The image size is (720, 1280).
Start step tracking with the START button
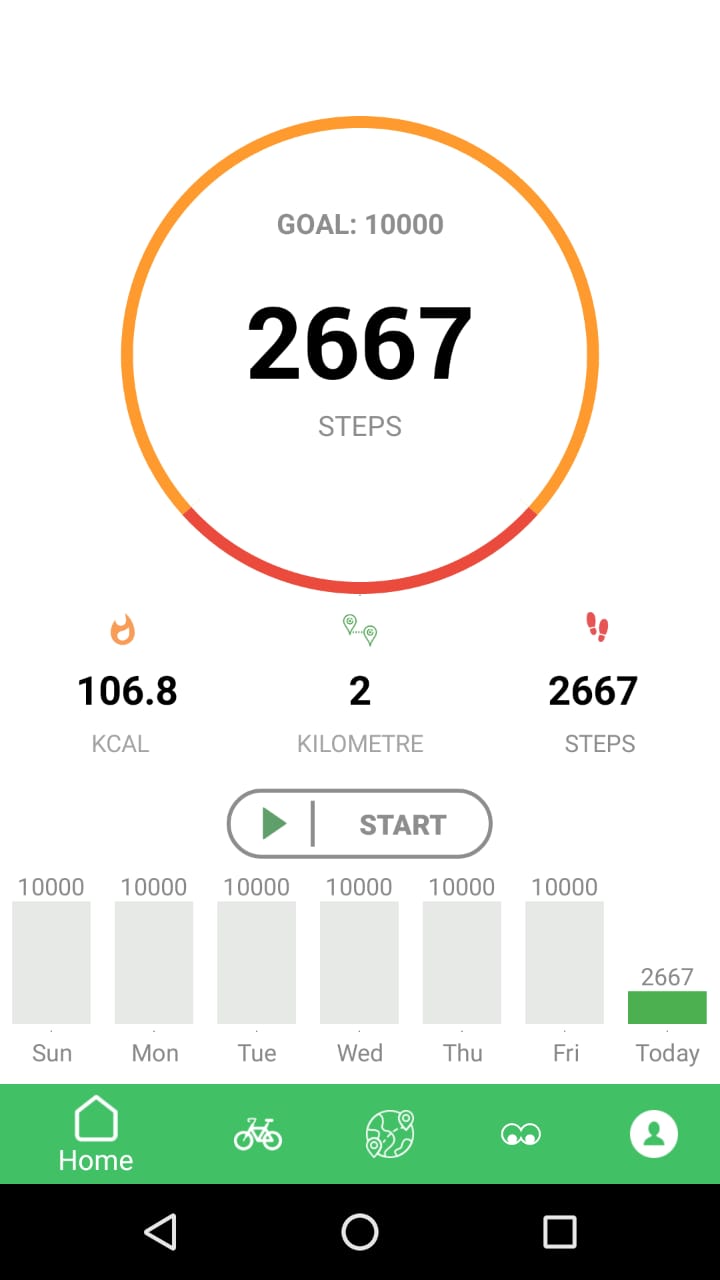tap(360, 824)
